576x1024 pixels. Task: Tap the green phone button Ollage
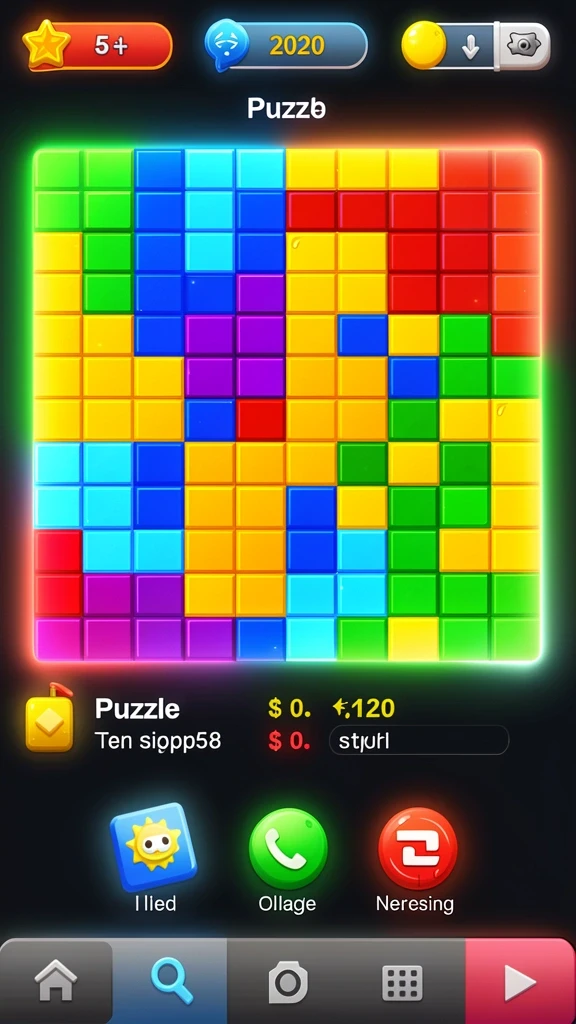287,849
